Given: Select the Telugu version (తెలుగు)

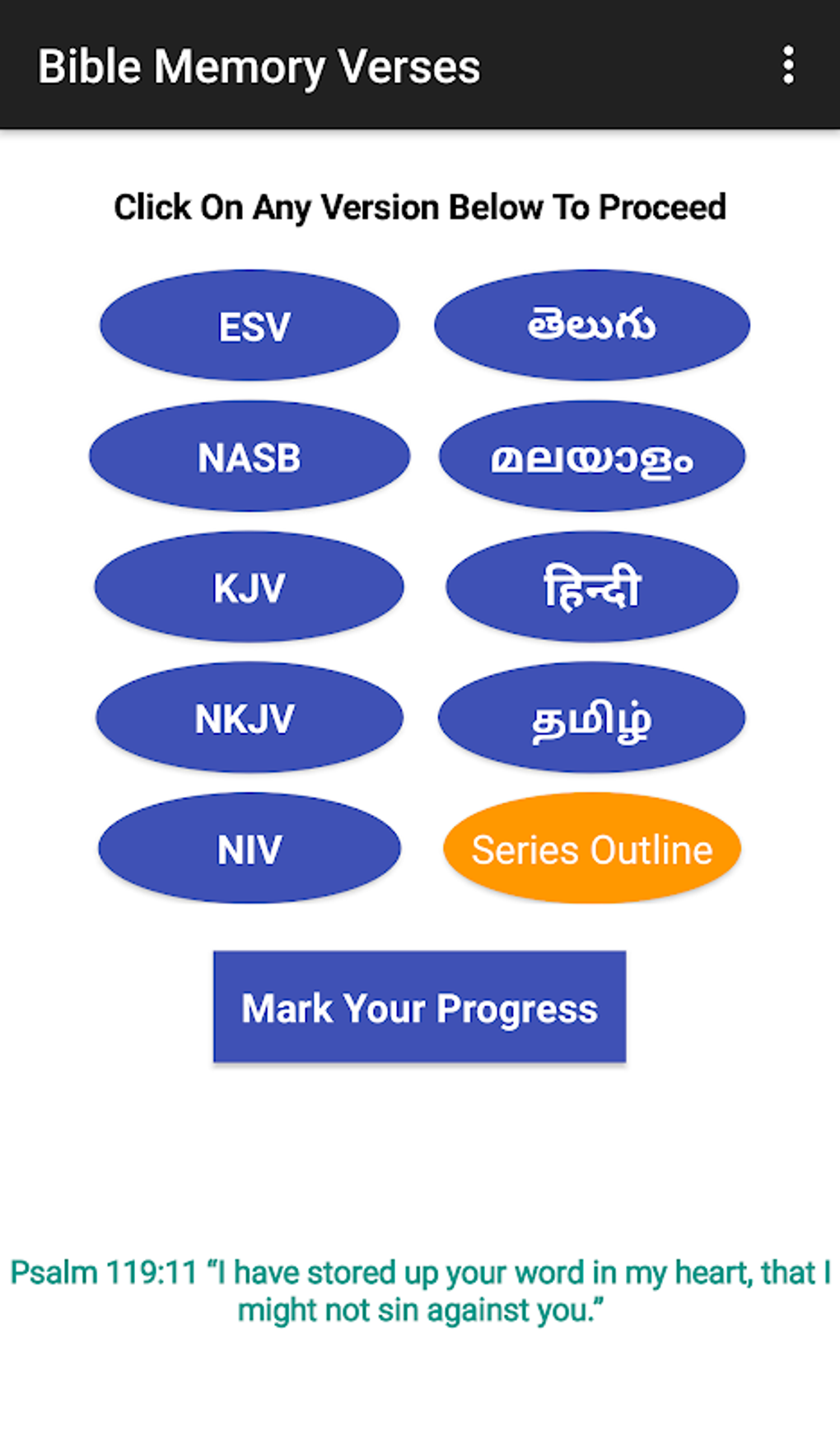Looking at the screenshot, I should point(591,325).
